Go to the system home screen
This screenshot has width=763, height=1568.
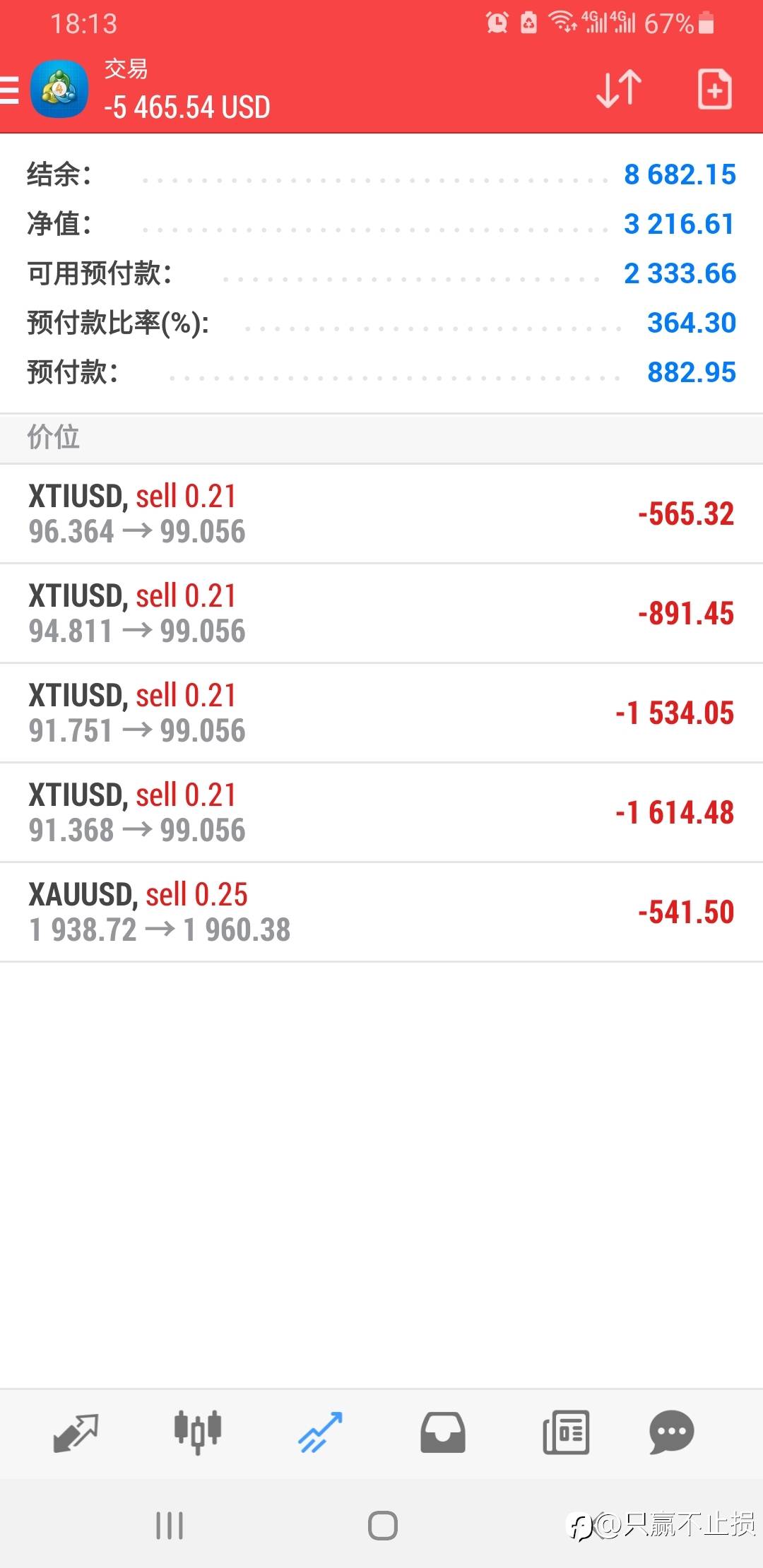(382, 1526)
